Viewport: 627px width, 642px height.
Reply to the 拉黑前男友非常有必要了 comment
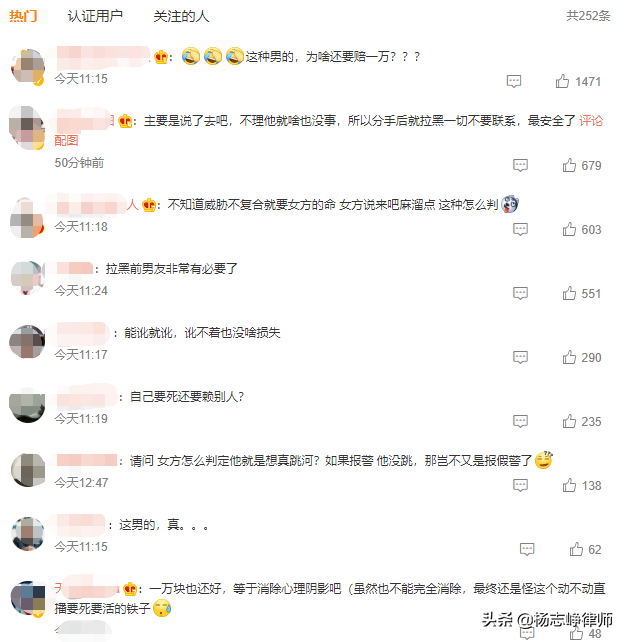tap(520, 293)
